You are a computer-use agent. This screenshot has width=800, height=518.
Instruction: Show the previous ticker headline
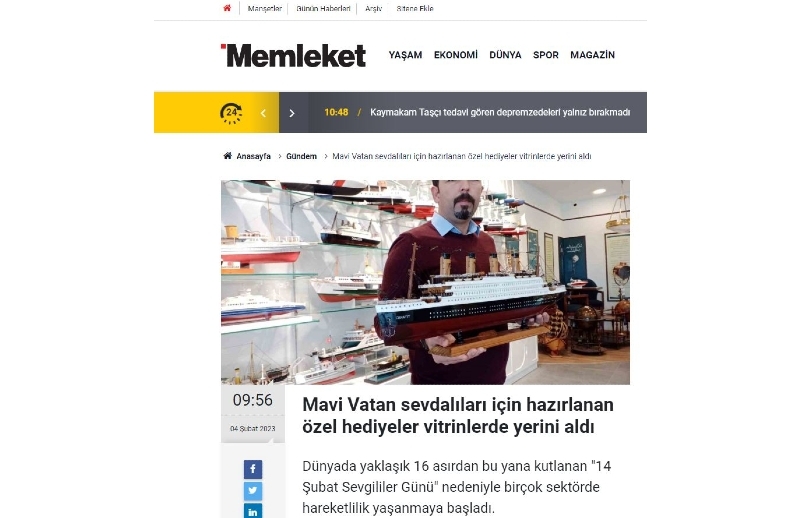click(263, 113)
